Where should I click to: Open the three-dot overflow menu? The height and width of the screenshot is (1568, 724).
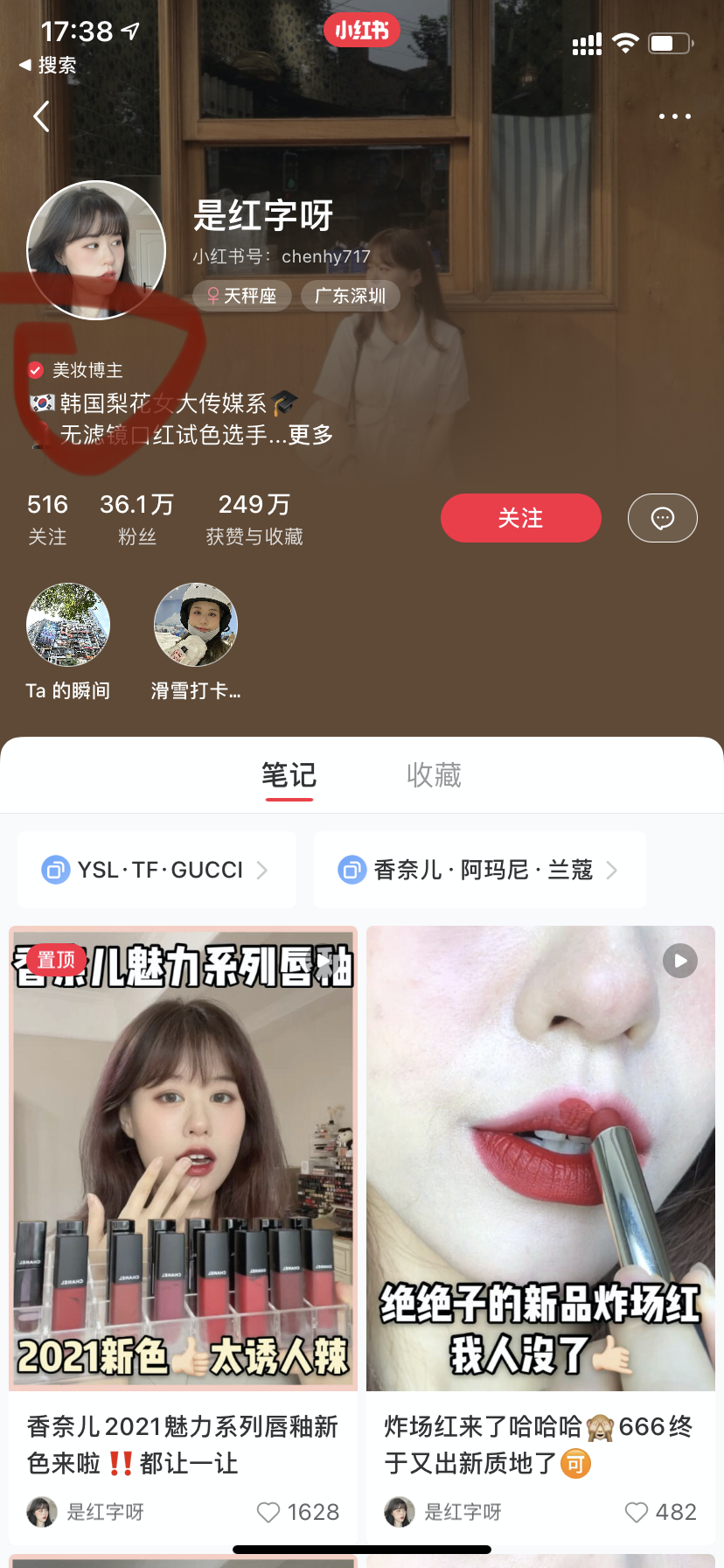674,116
